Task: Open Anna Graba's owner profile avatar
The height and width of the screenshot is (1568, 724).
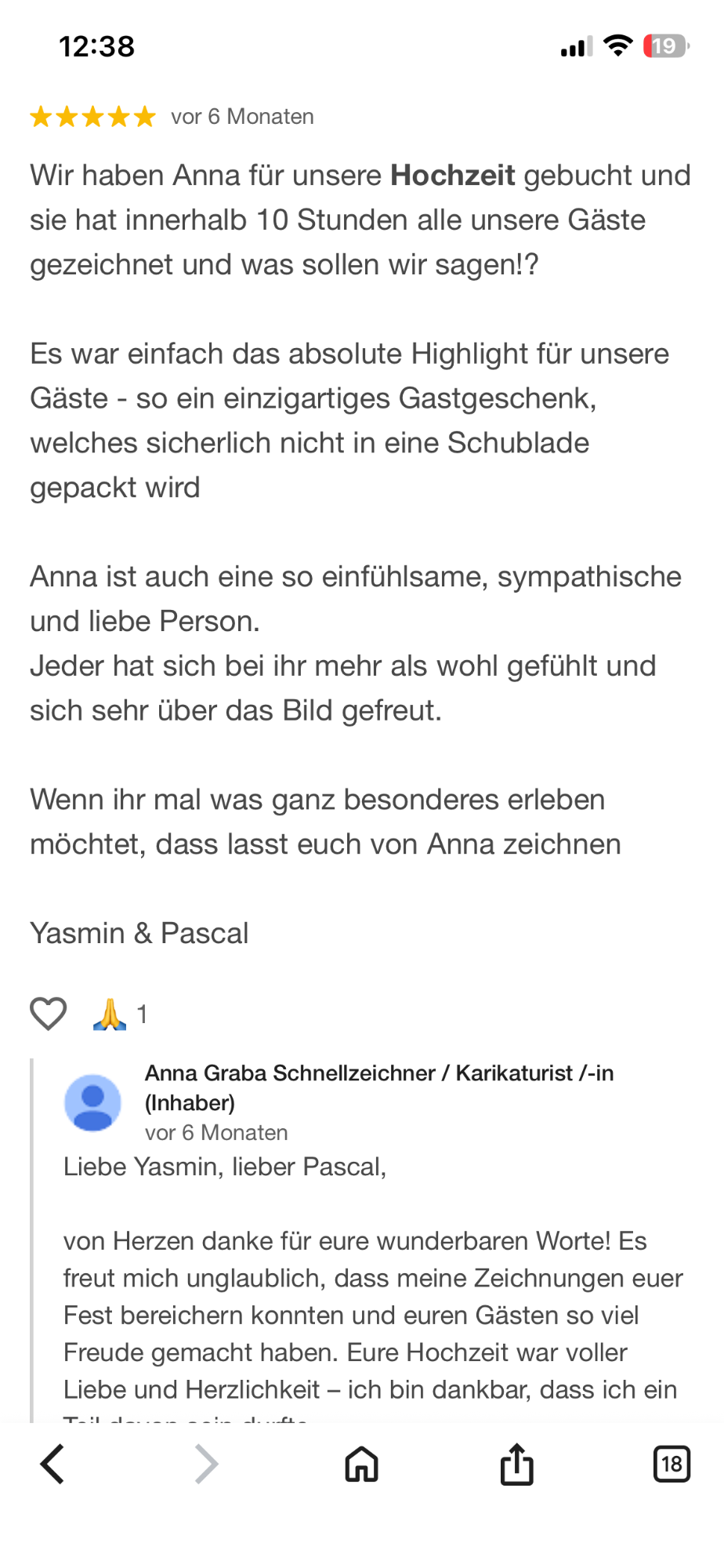Action: 92,1102
